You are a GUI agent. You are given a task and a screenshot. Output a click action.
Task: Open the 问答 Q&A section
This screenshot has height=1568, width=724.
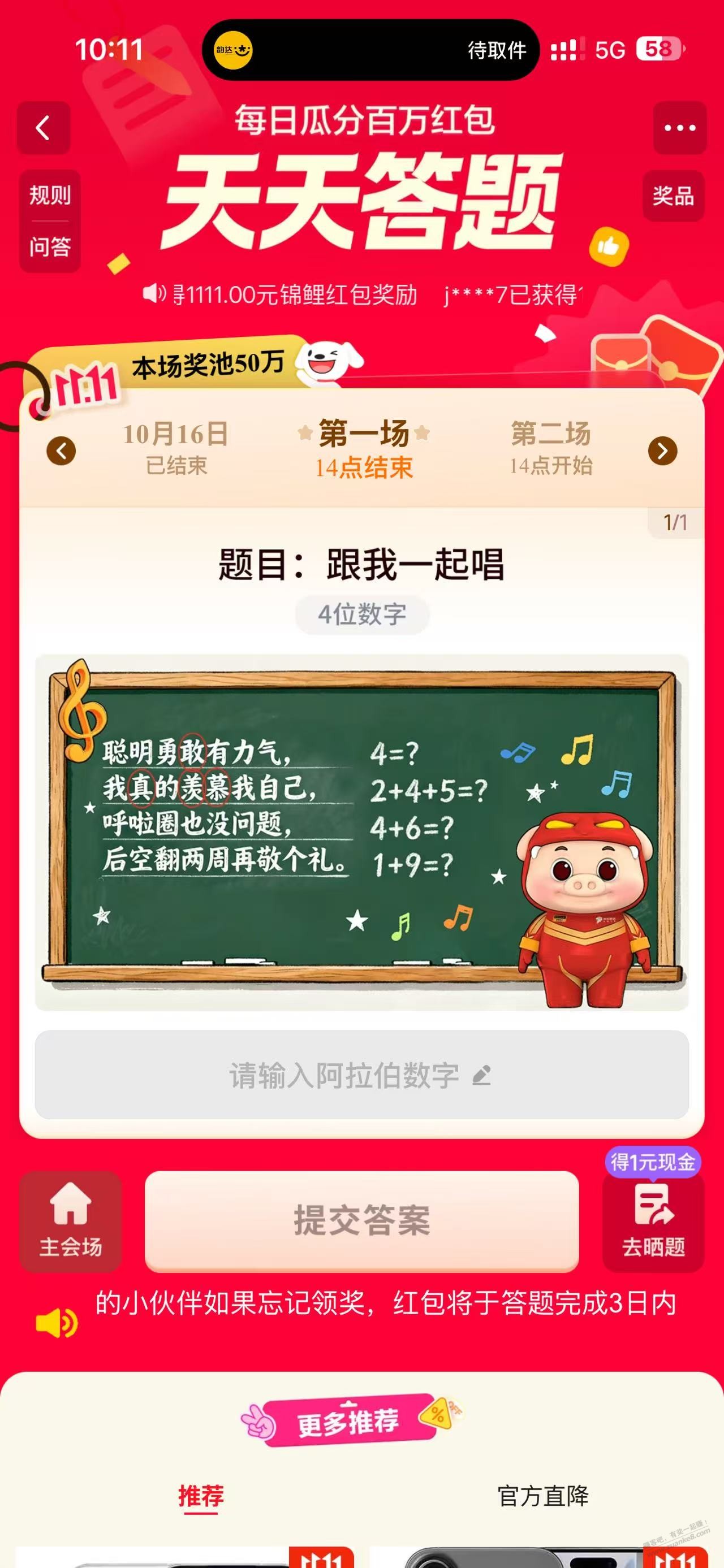tap(50, 247)
